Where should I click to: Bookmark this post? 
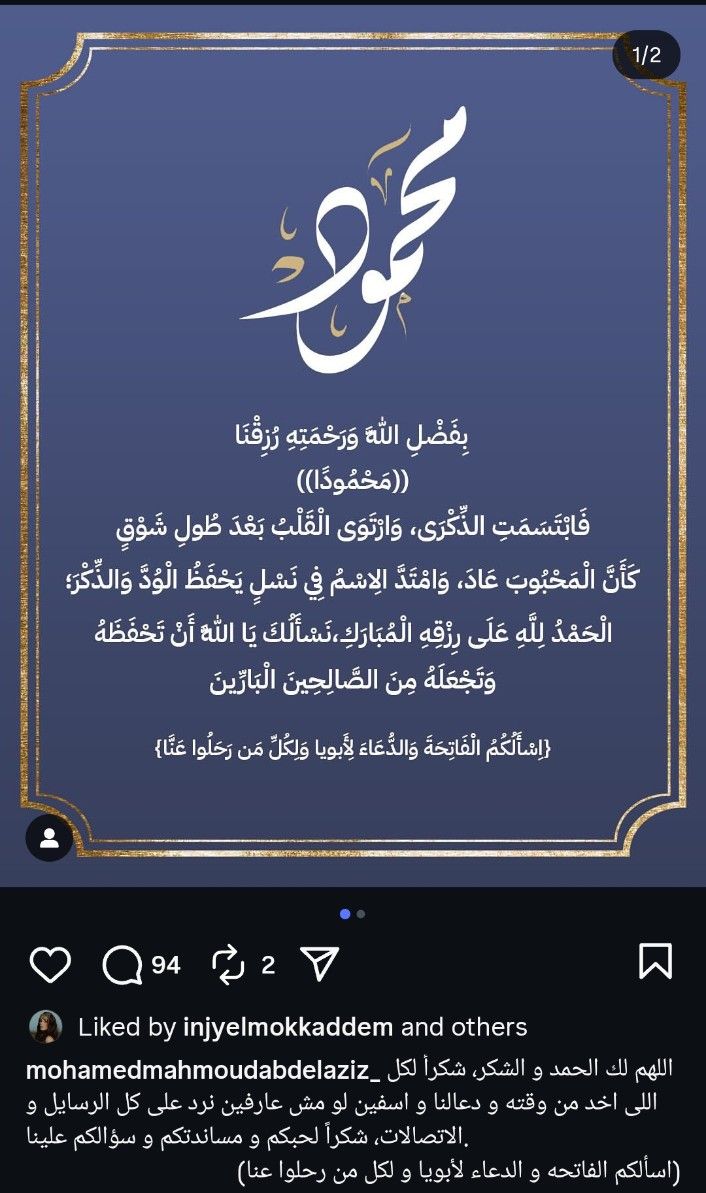pos(655,962)
